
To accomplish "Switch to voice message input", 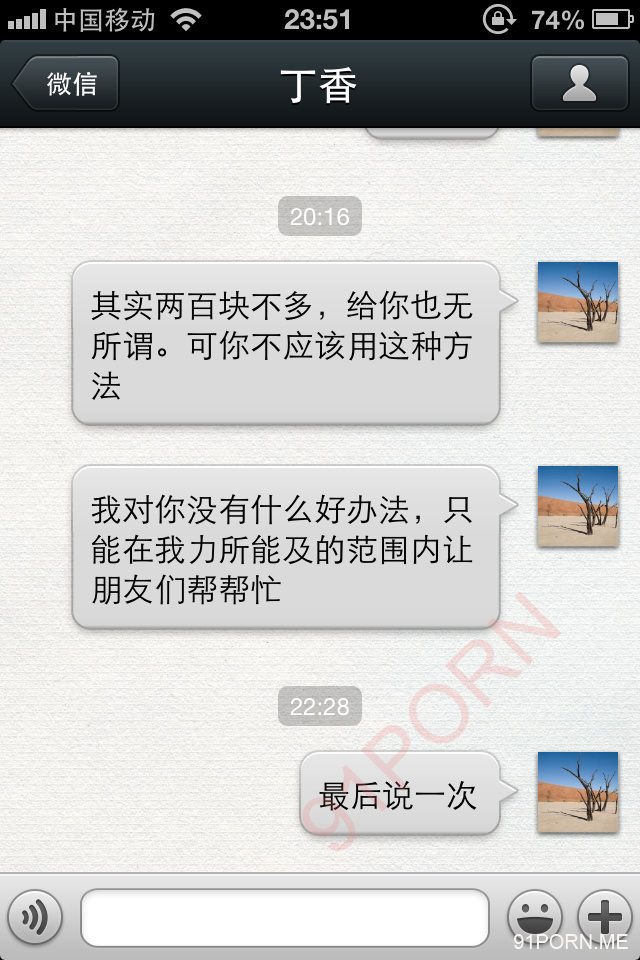I will [35, 916].
